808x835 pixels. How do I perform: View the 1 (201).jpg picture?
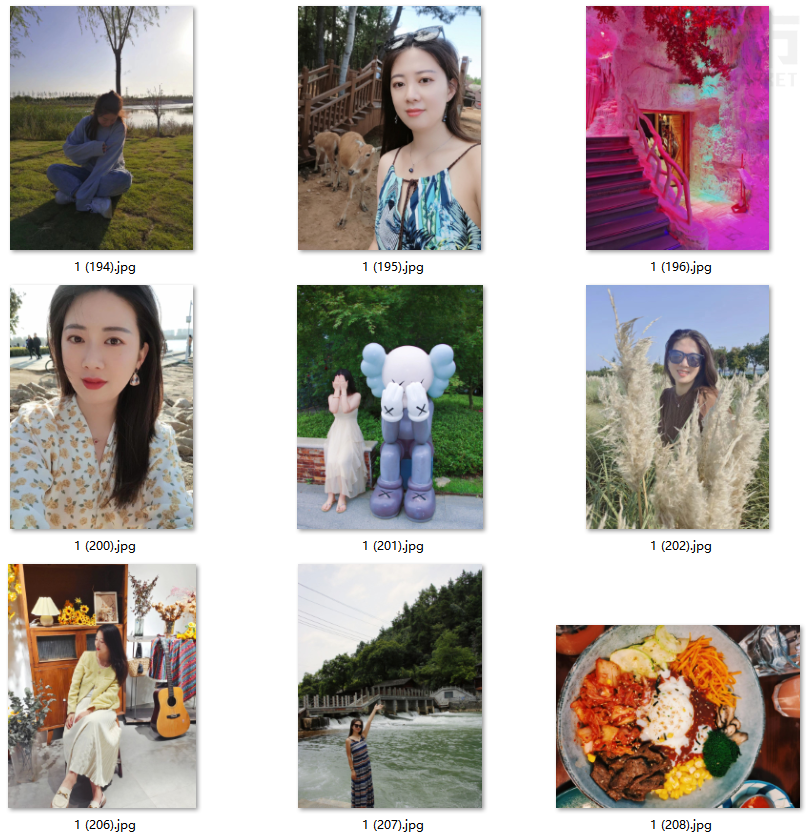click(x=389, y=407)
